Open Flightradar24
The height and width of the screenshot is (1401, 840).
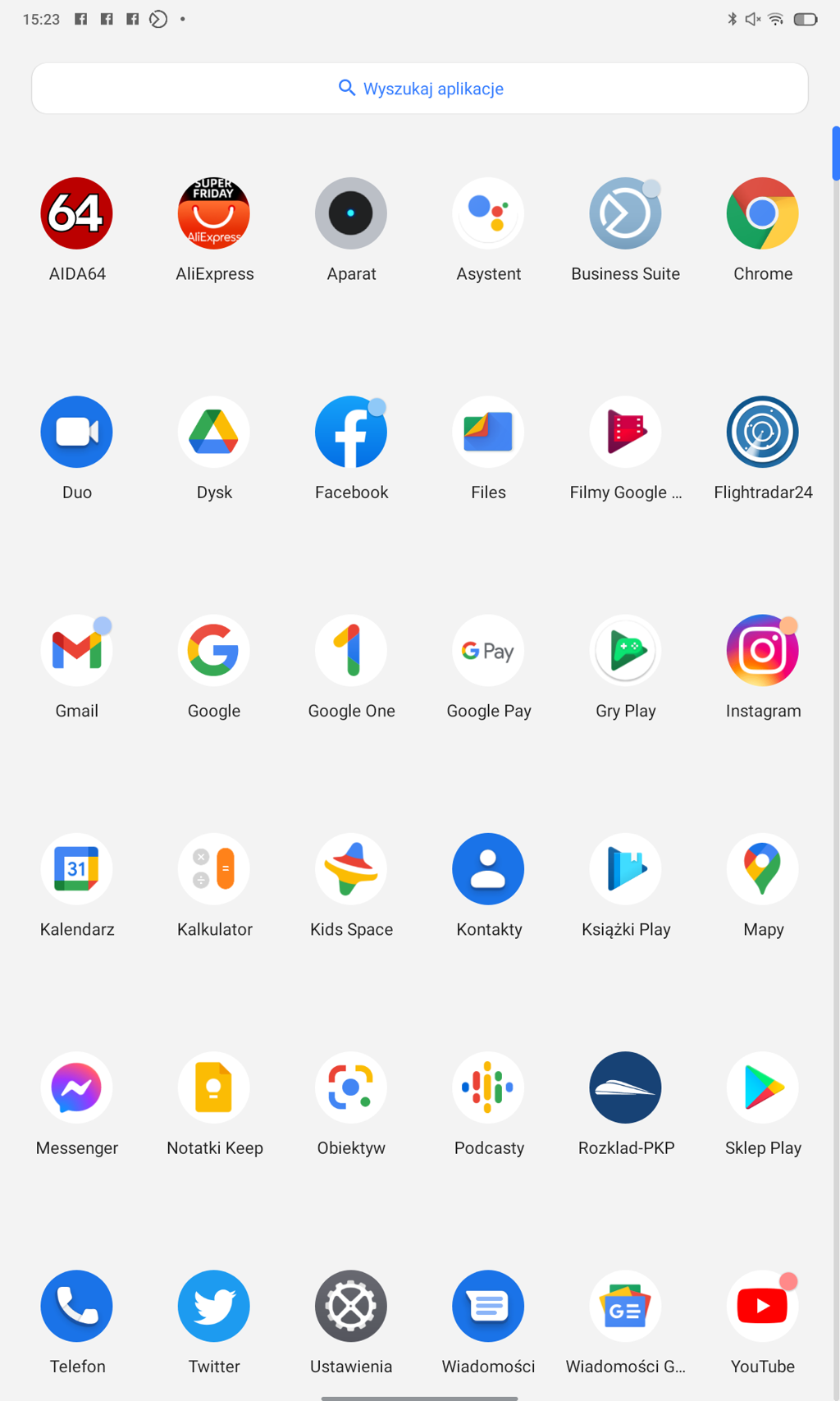click(x=762, y=433)
